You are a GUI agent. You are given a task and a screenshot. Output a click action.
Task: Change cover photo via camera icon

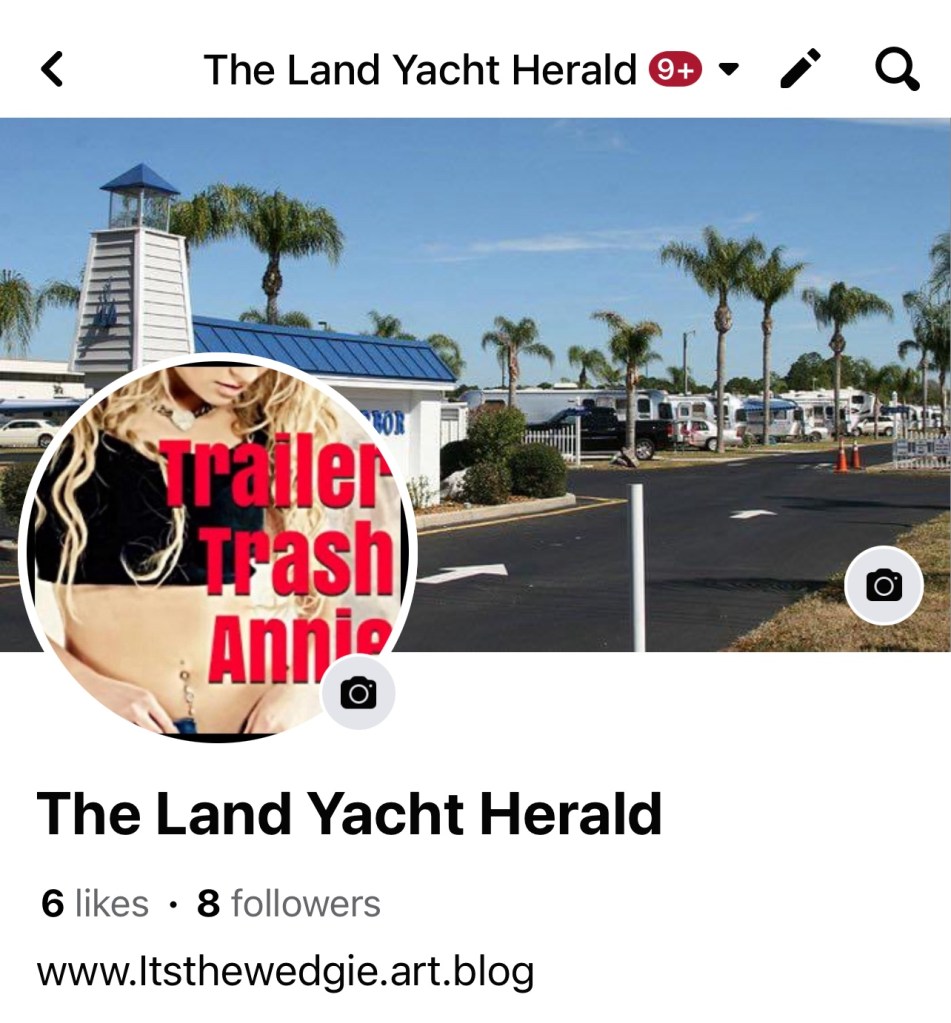883,585
